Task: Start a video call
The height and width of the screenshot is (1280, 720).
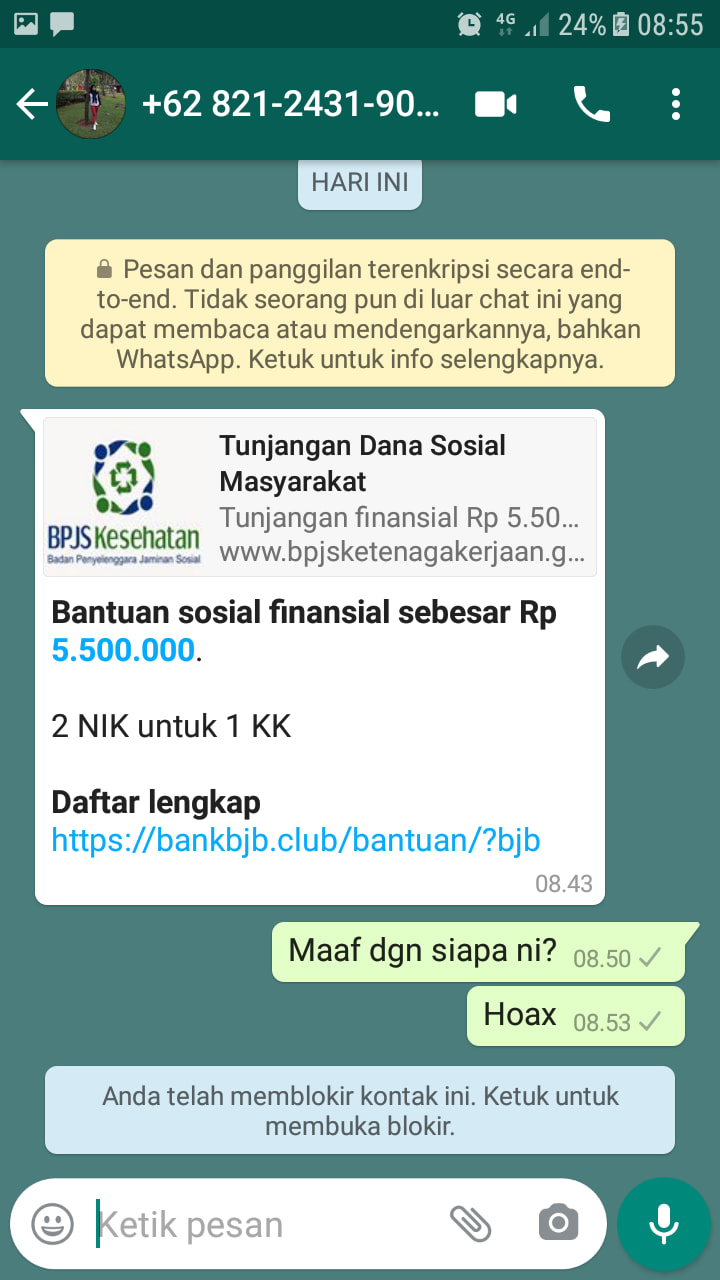Action: tap(495, 104)
